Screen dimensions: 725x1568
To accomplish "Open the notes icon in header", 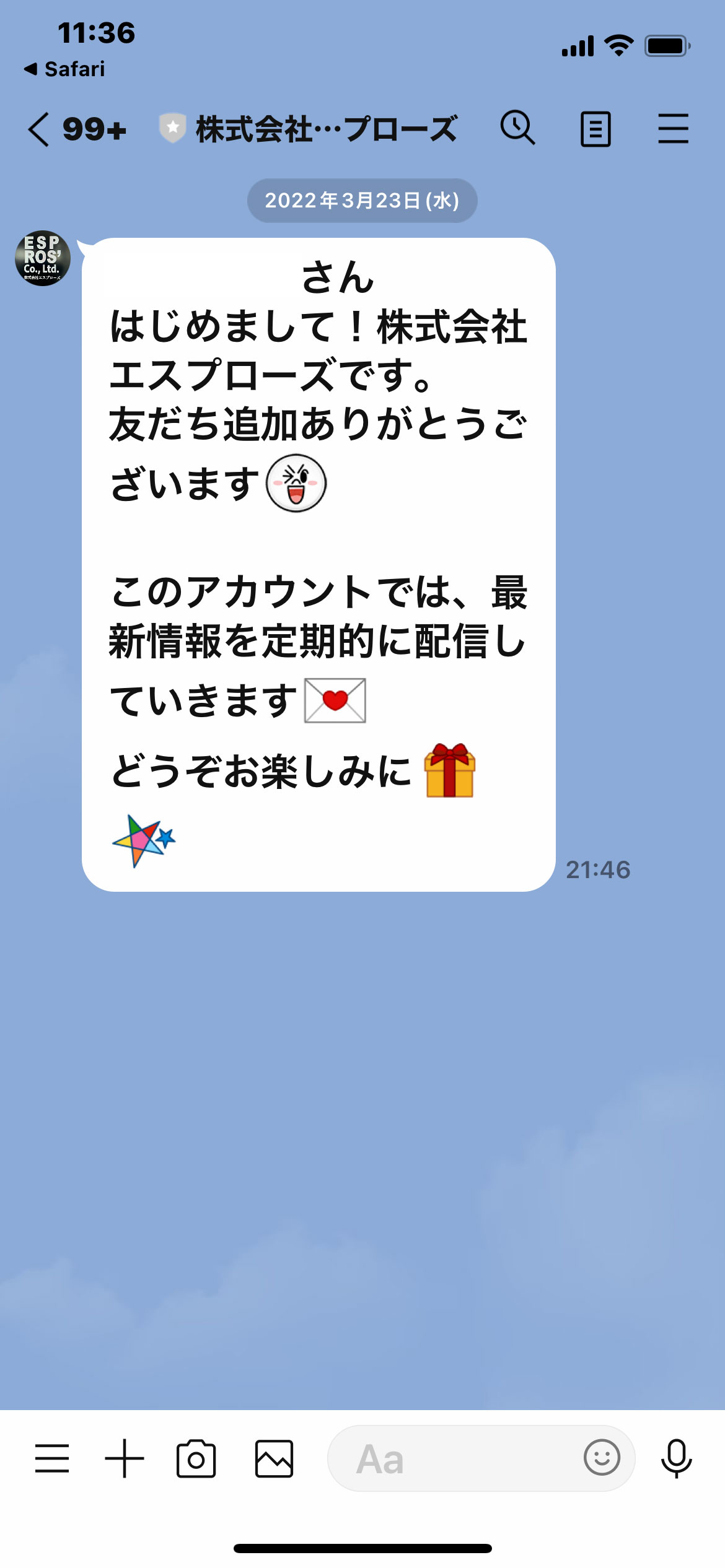I will [595, 129].
